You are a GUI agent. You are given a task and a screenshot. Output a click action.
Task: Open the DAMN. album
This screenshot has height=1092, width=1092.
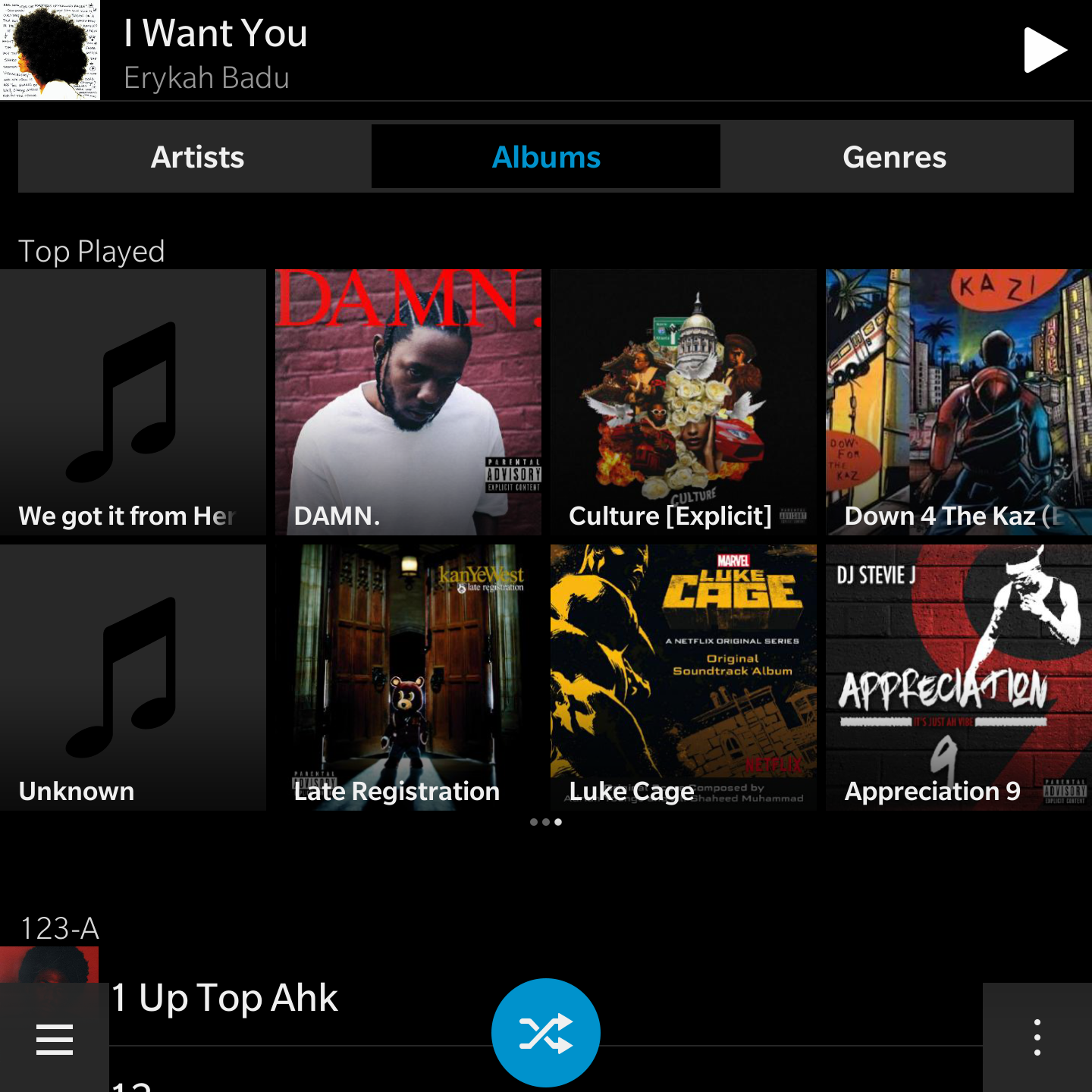(408, 402)
